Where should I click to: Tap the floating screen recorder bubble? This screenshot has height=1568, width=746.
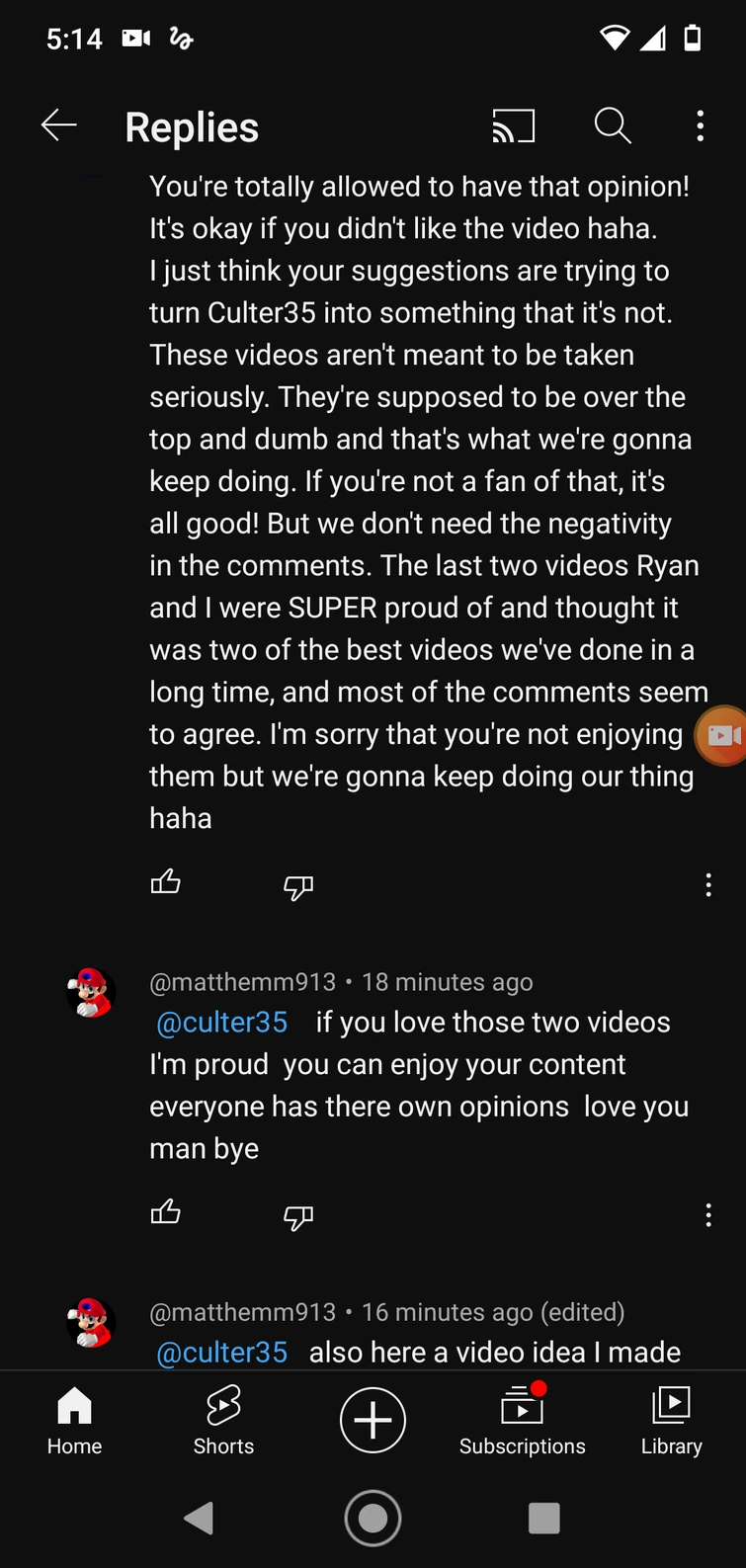[x=723, y=735]
